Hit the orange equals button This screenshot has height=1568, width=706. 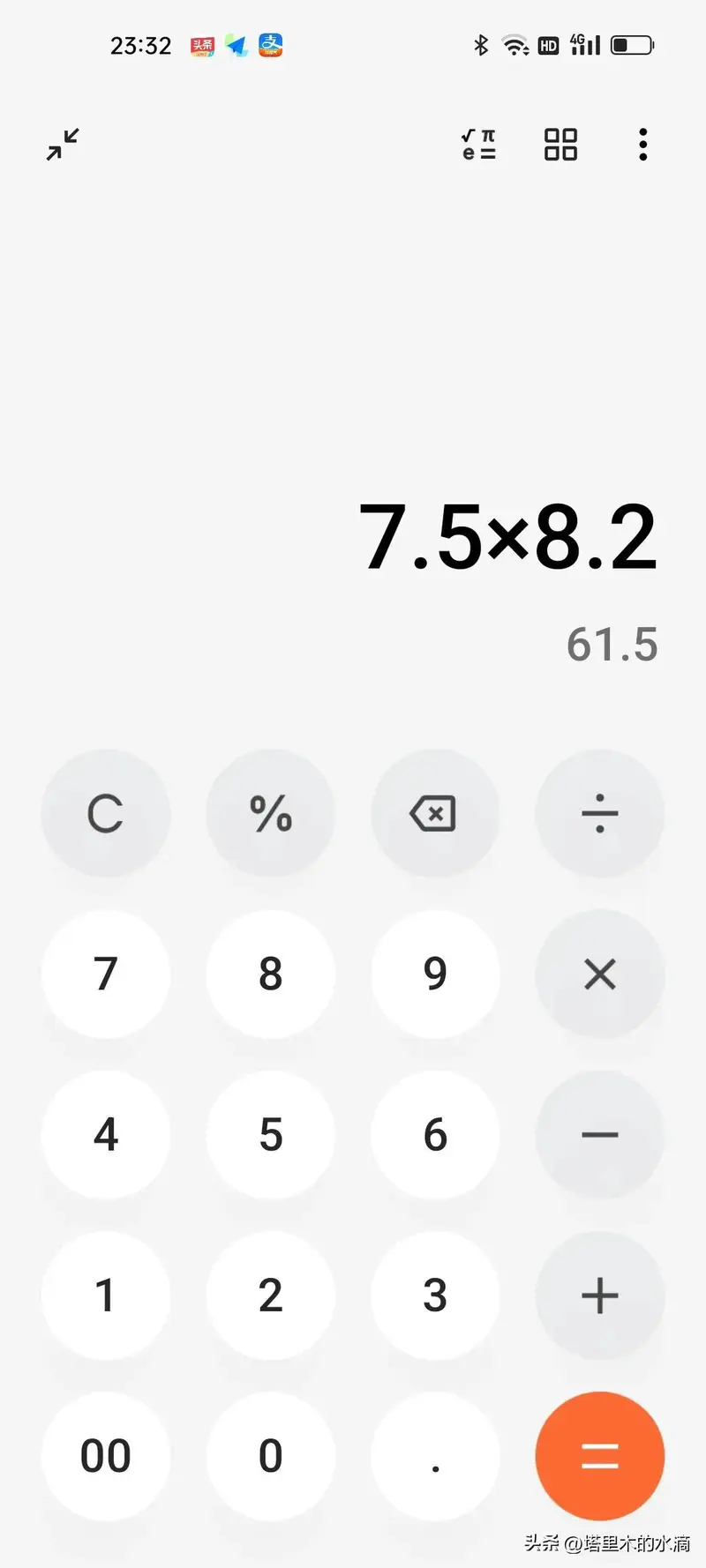(x=600, y=1456)
